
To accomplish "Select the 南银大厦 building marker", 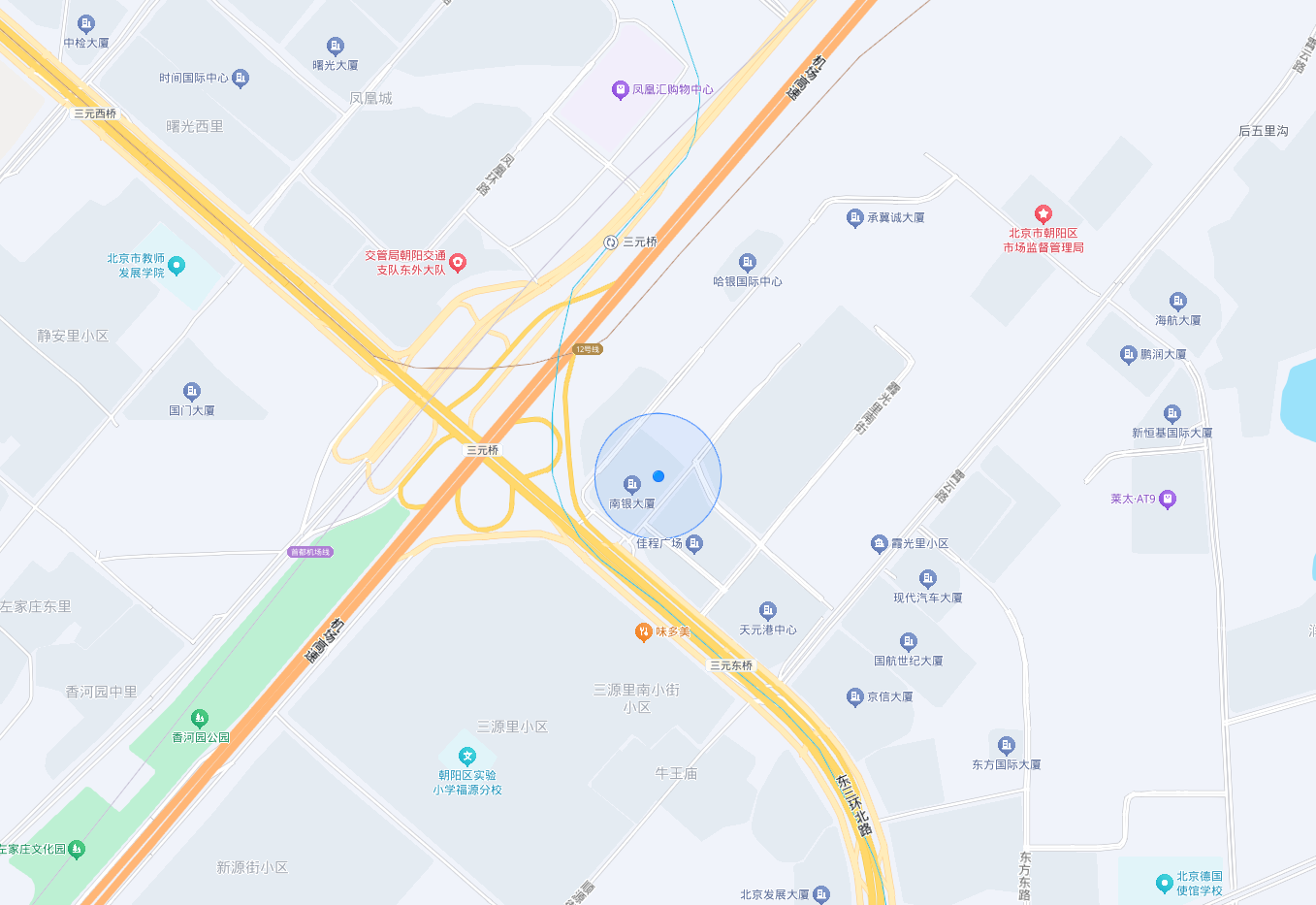I will [x=632, y=484].
